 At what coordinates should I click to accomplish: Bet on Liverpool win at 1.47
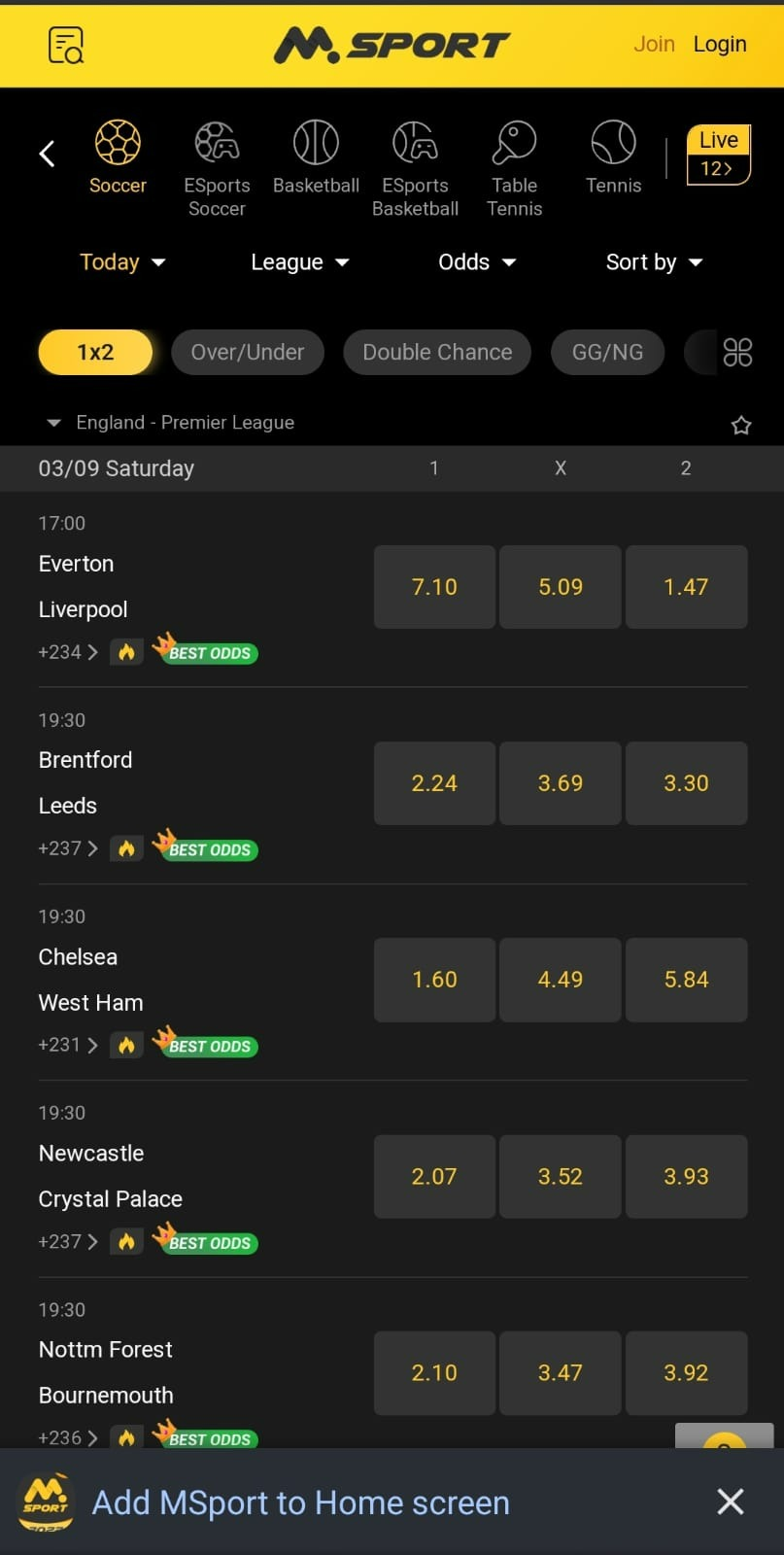(686, 587)
